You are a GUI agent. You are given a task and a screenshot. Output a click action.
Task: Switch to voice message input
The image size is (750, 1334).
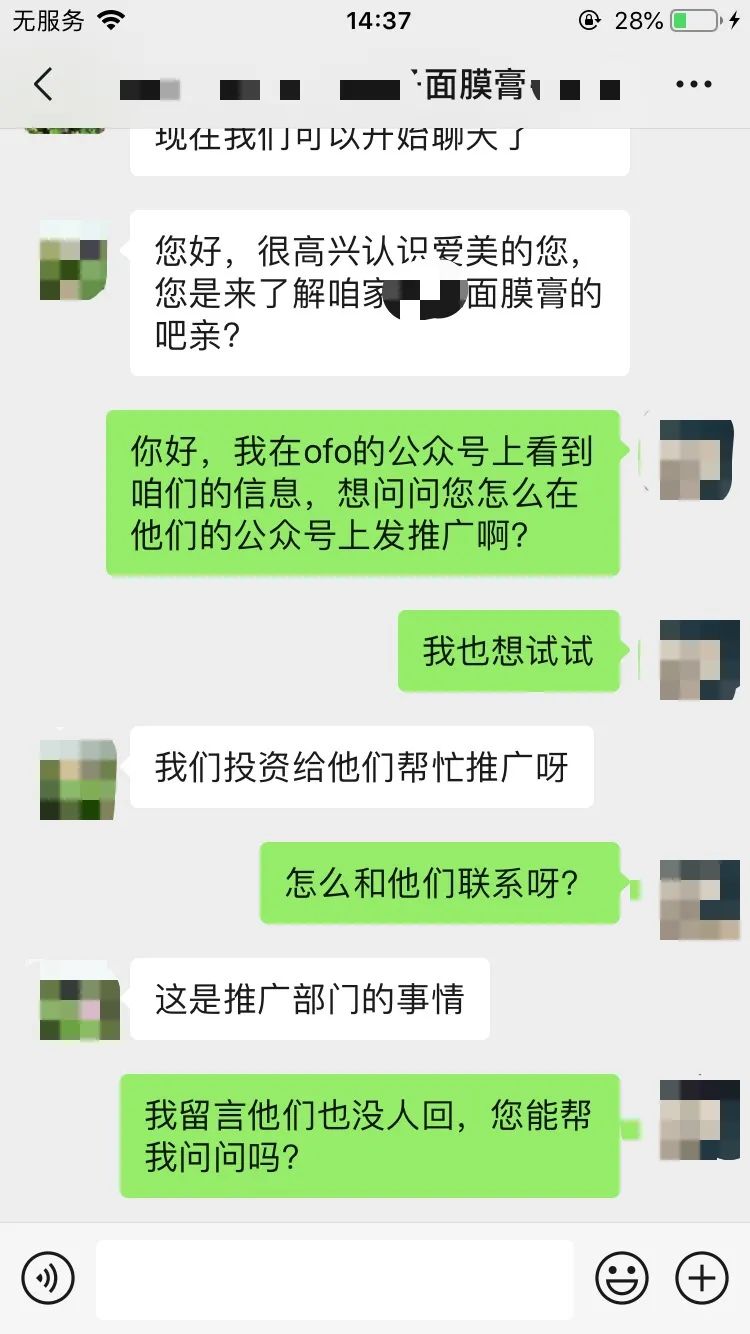coord(48,1278)
